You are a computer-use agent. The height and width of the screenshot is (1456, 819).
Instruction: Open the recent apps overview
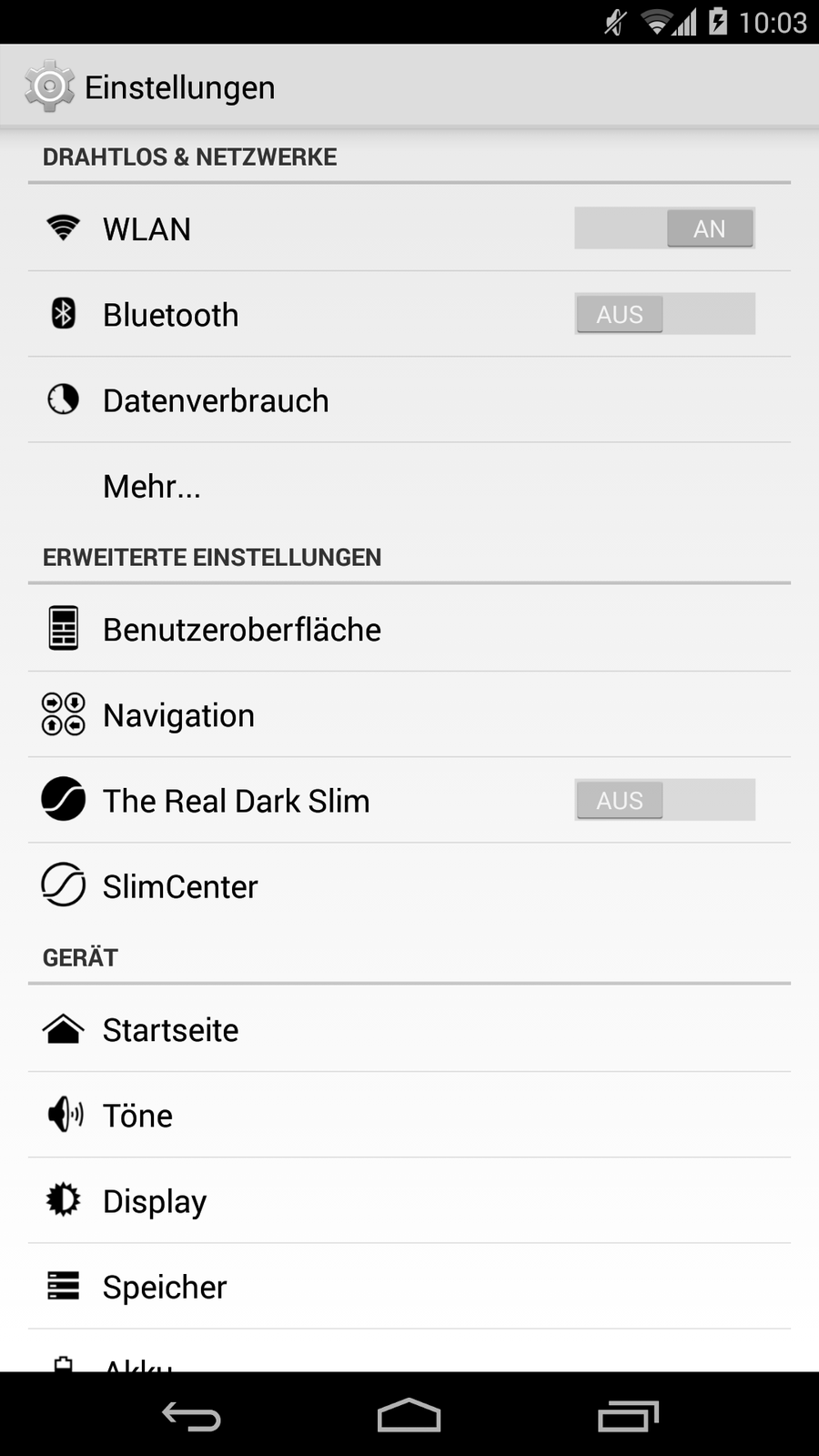(628, 1416)
